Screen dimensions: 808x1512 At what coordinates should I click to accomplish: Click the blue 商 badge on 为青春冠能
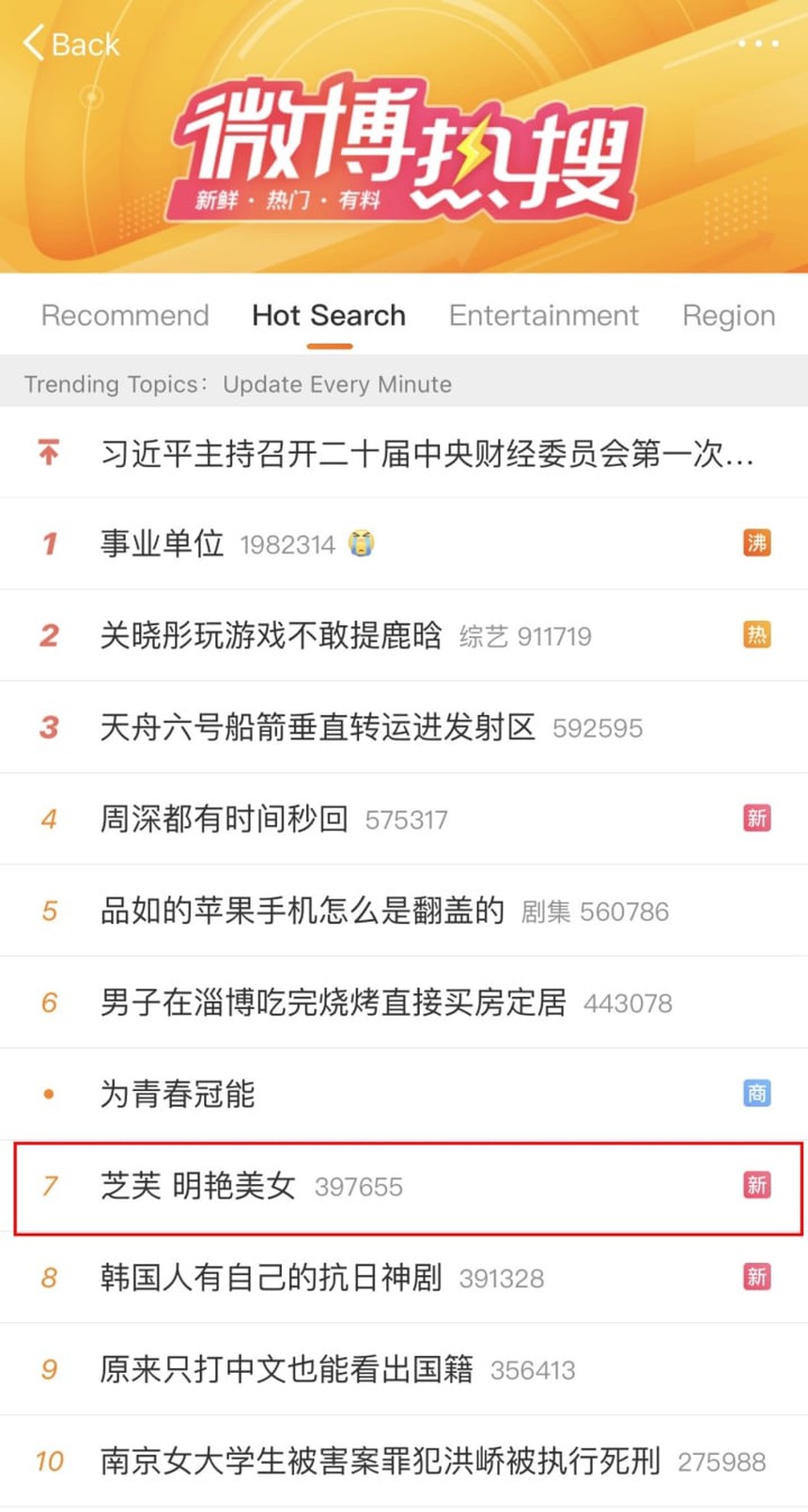coord(757,1094)
